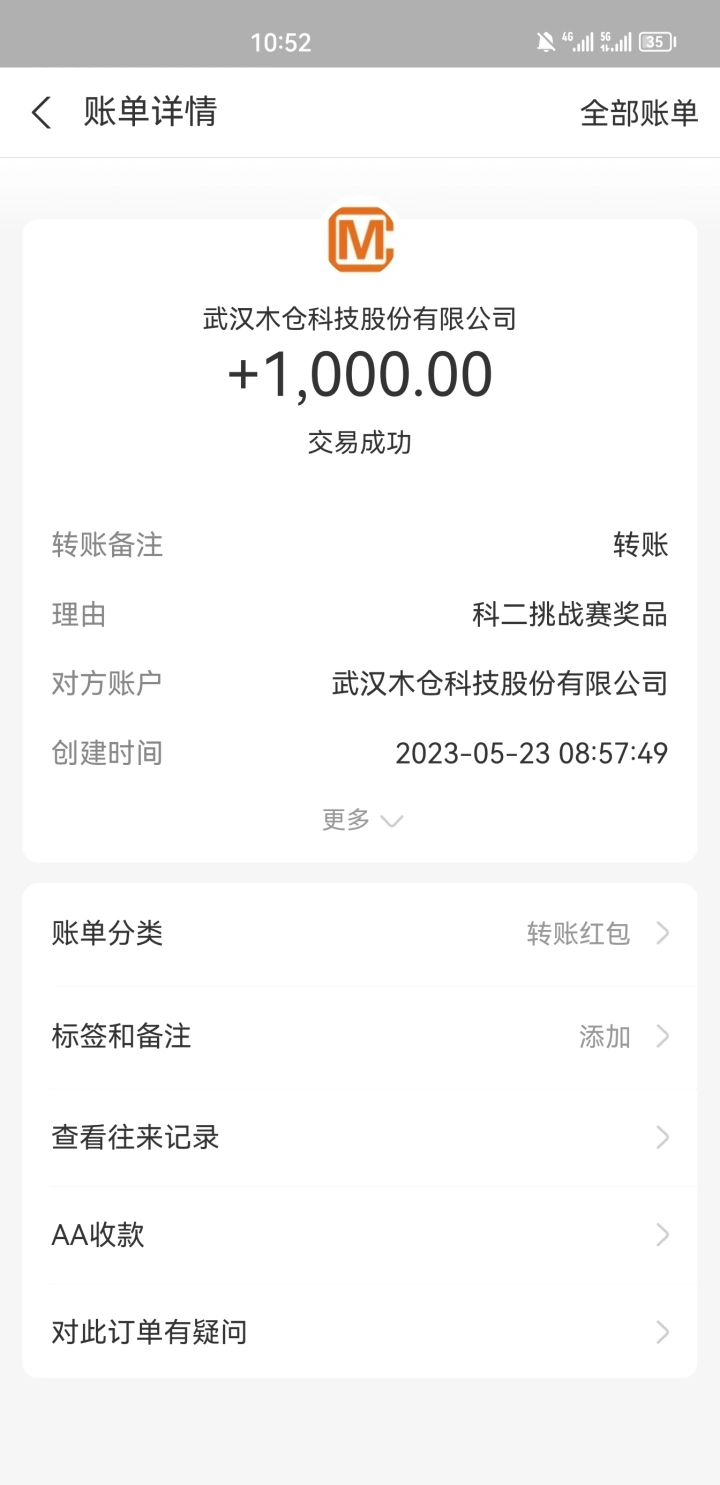The image size is (720, 1485).
Task: Open the 账单分类 row
Action: coord(360,934)
